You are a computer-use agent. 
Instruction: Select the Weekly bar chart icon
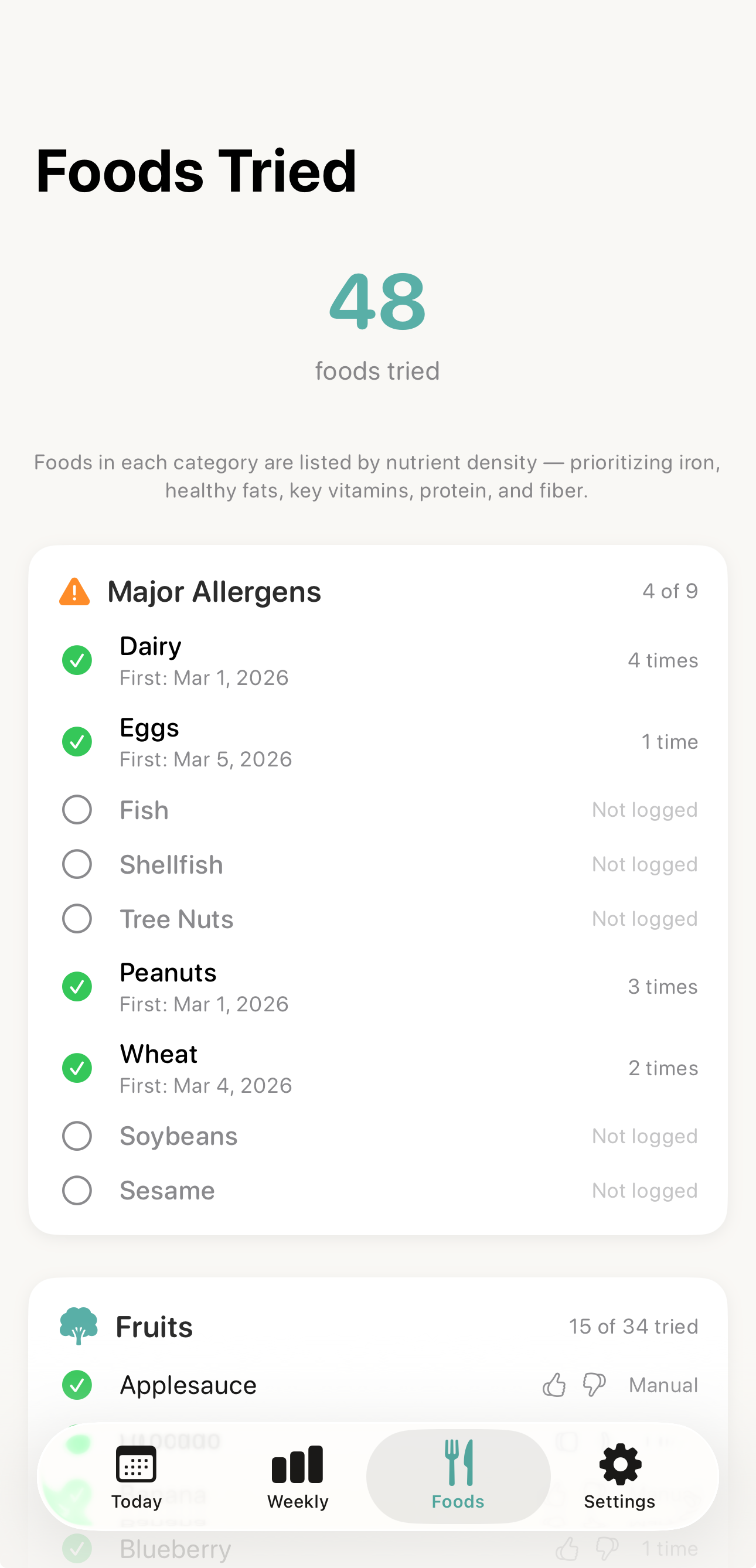coord(297,1467)
